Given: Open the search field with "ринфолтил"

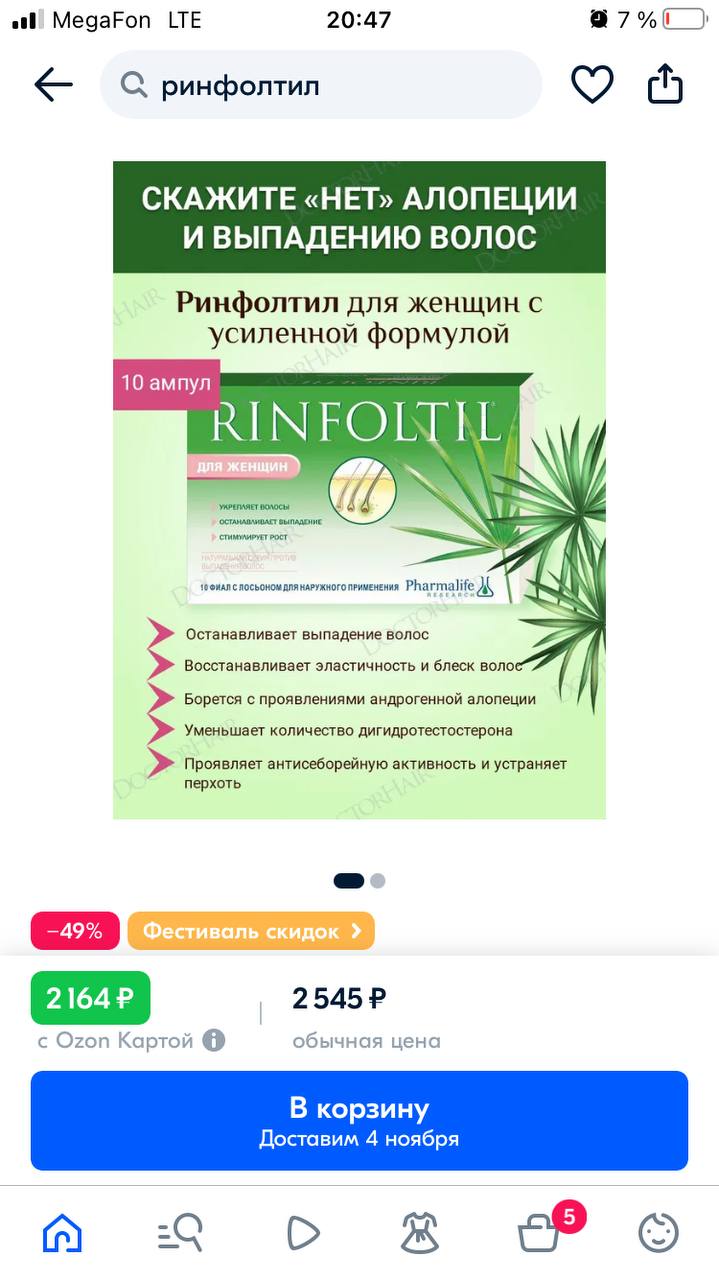Looking at the screenshot, I should (x=321, y=85).
